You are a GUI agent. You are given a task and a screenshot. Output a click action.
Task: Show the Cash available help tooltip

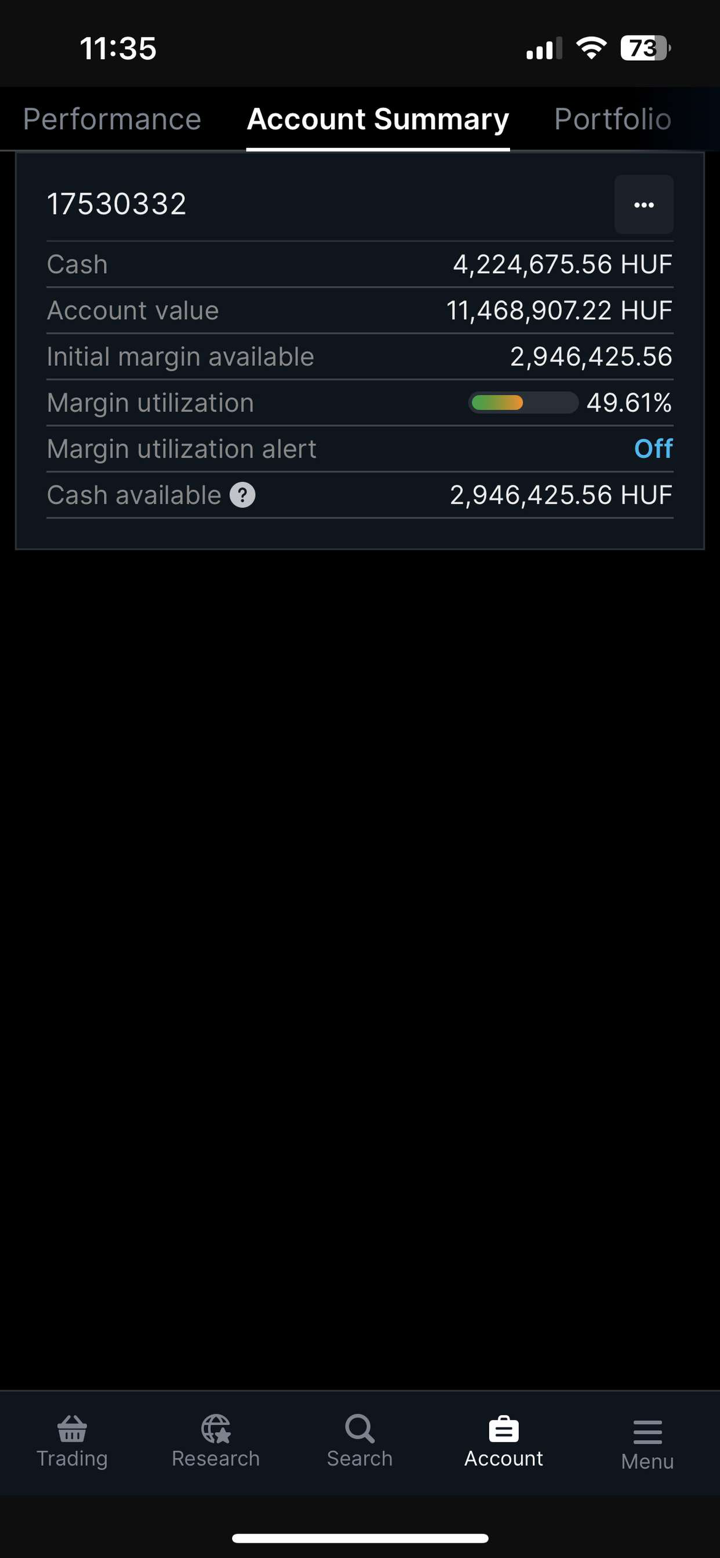click(243, 495)
